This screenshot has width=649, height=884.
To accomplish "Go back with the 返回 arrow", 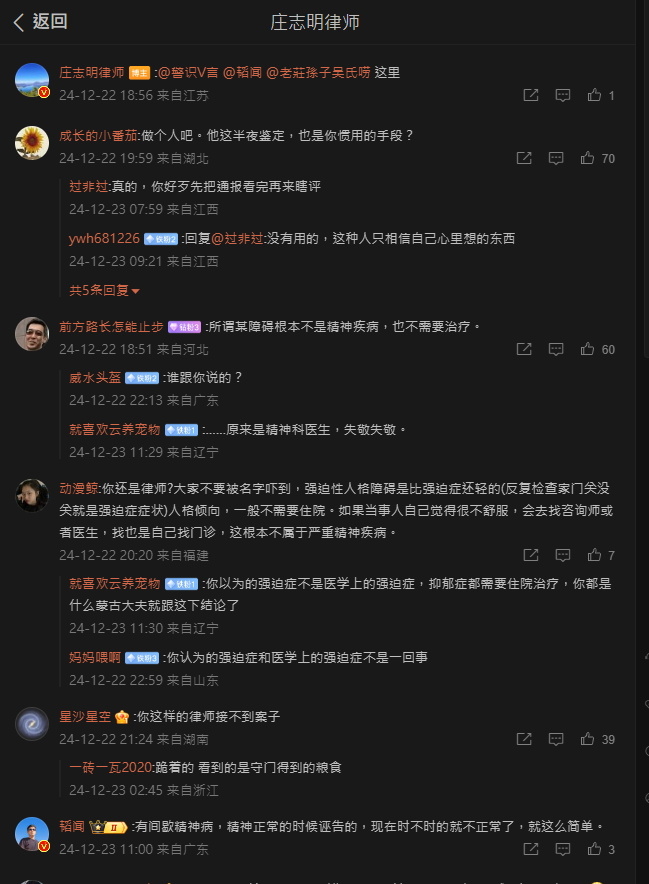I will [40, 22].
